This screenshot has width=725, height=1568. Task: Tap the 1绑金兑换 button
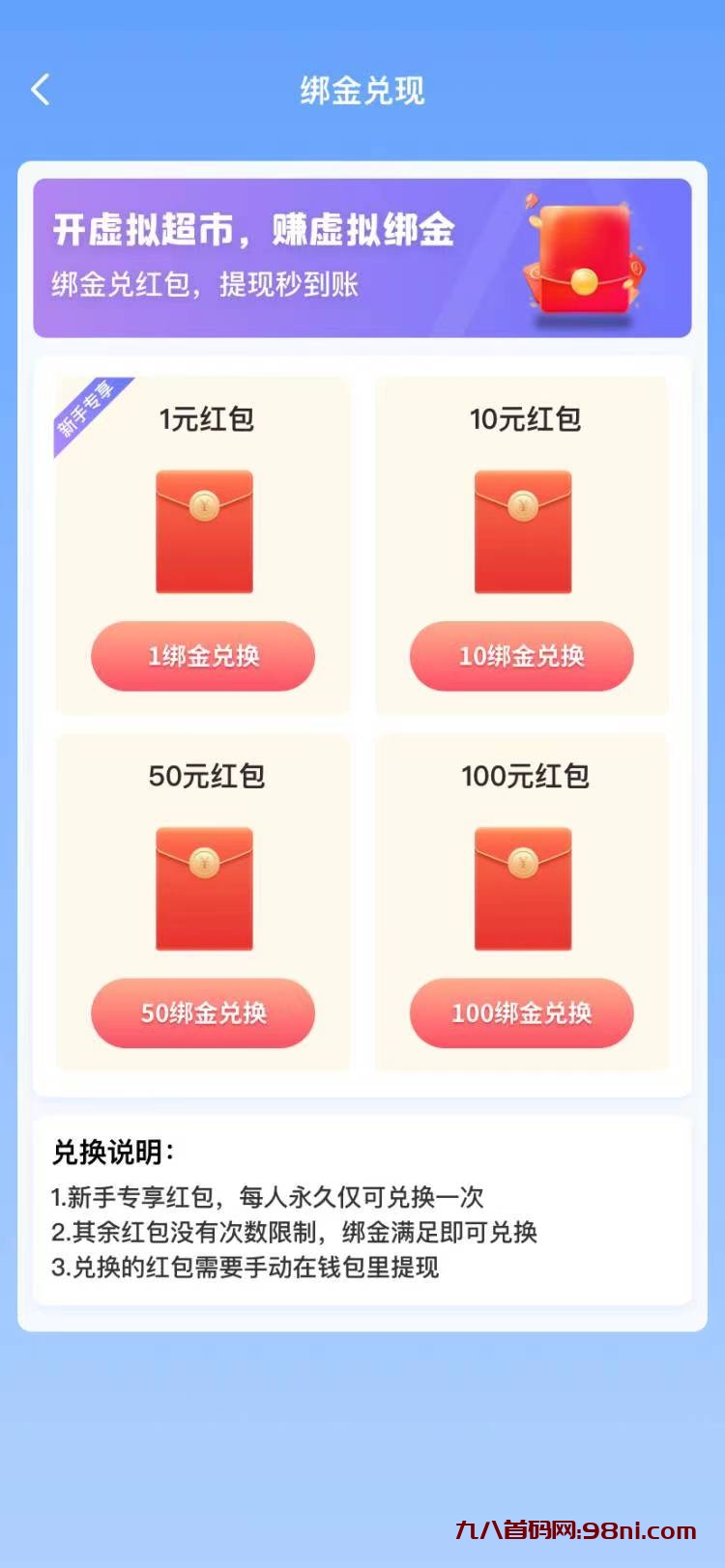(x=203, y=656)
